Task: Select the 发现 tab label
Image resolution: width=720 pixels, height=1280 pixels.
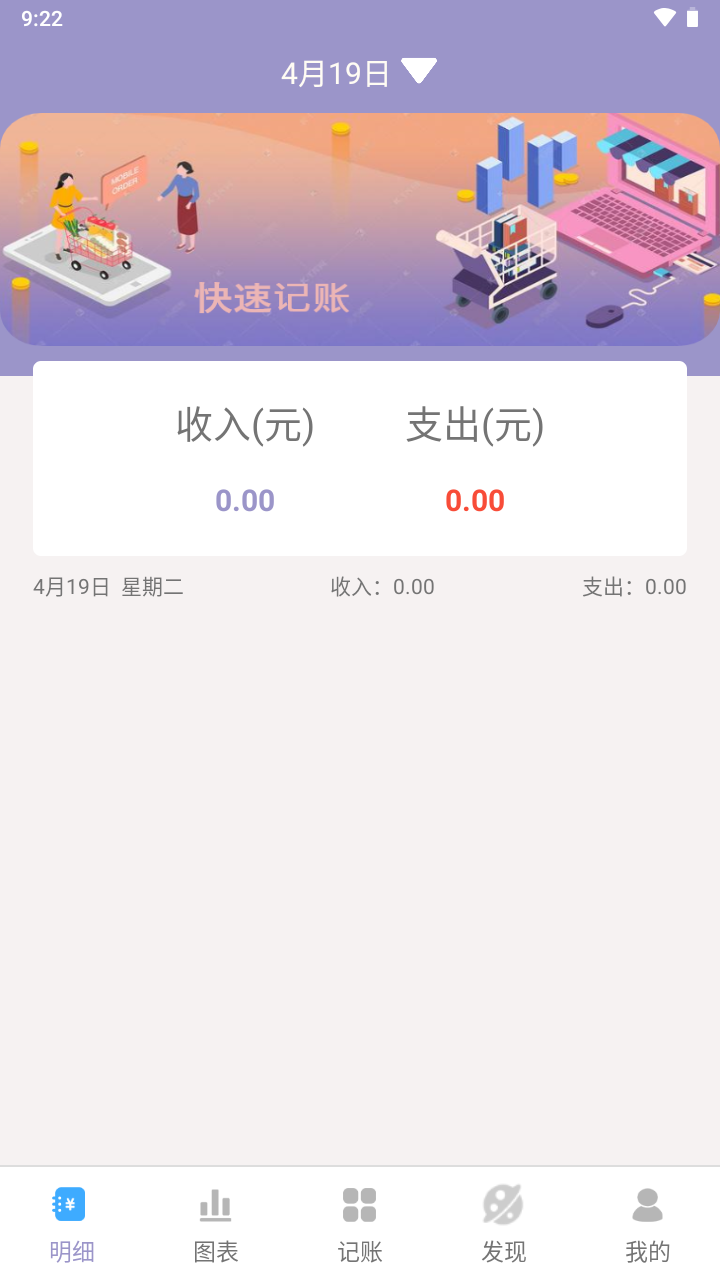Action: (503, 1250)
